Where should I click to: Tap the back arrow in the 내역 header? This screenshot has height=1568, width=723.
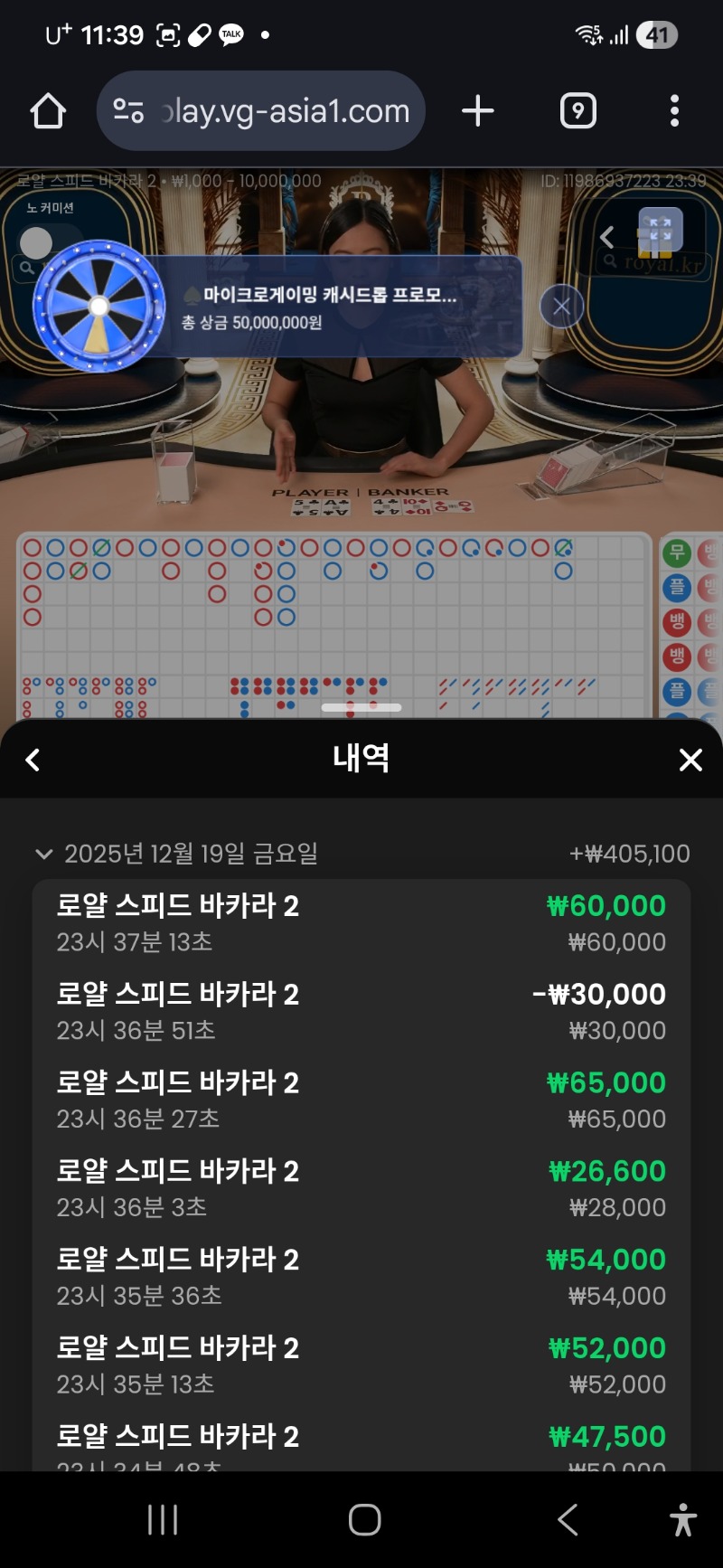[x=33, y=760]
